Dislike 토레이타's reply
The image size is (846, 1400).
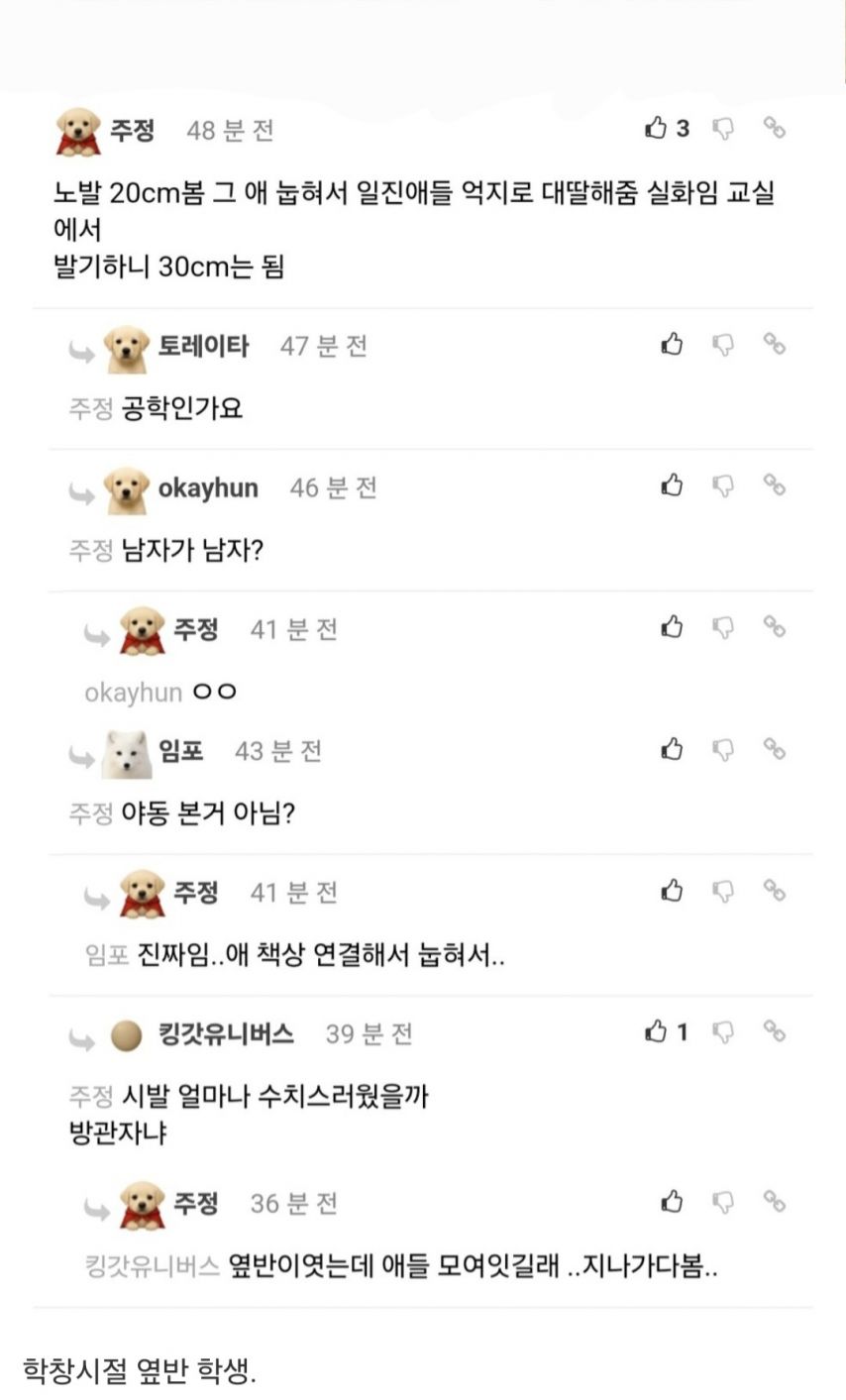coord(724,345)
